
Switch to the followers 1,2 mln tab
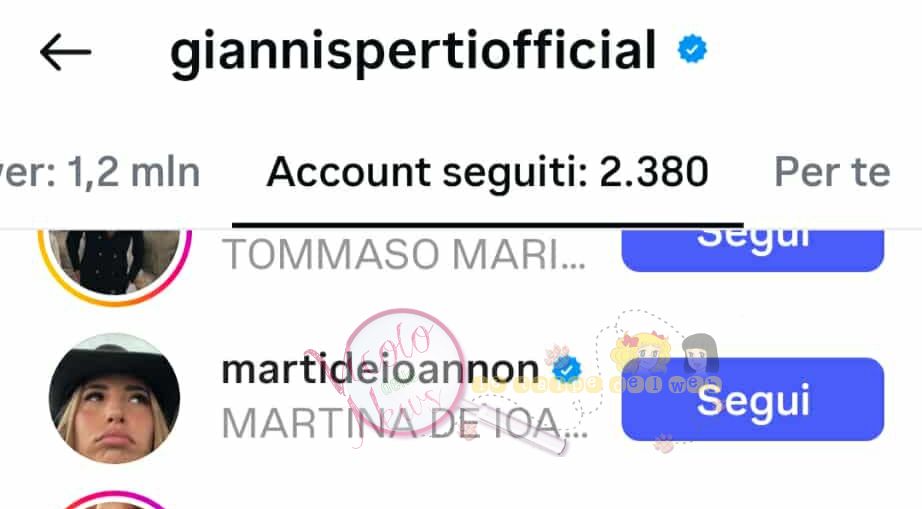tap(100, 172)
